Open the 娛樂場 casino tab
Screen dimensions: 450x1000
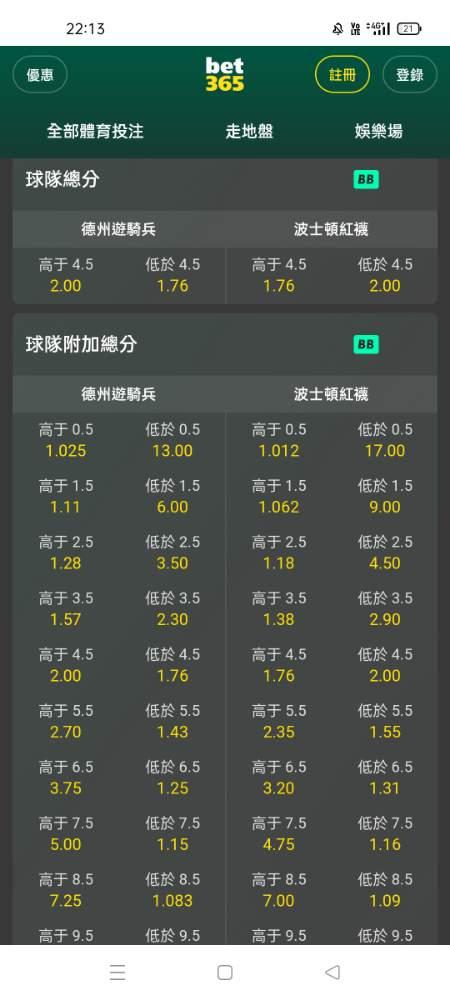click(x=379, y=131)
